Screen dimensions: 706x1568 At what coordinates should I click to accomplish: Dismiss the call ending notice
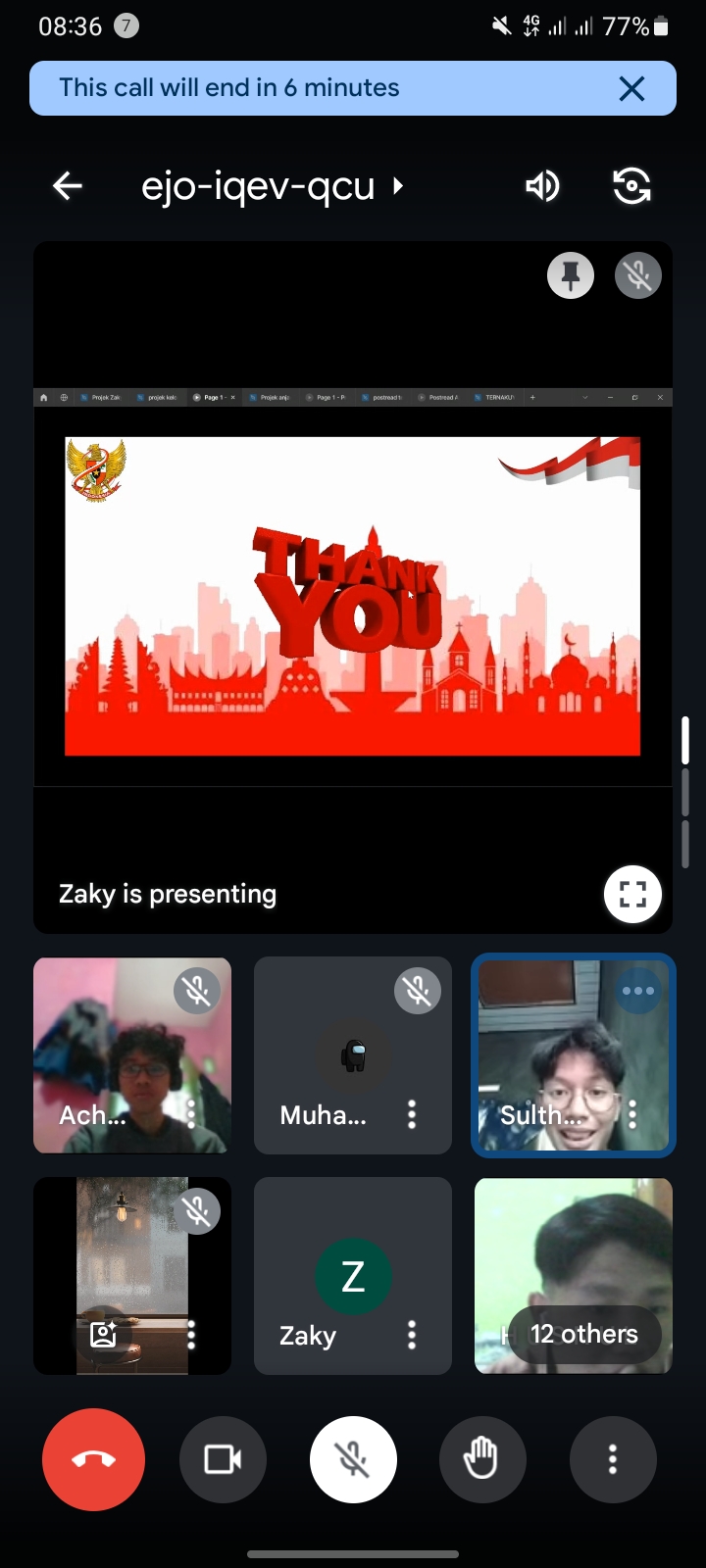click(x=631, y=89)
